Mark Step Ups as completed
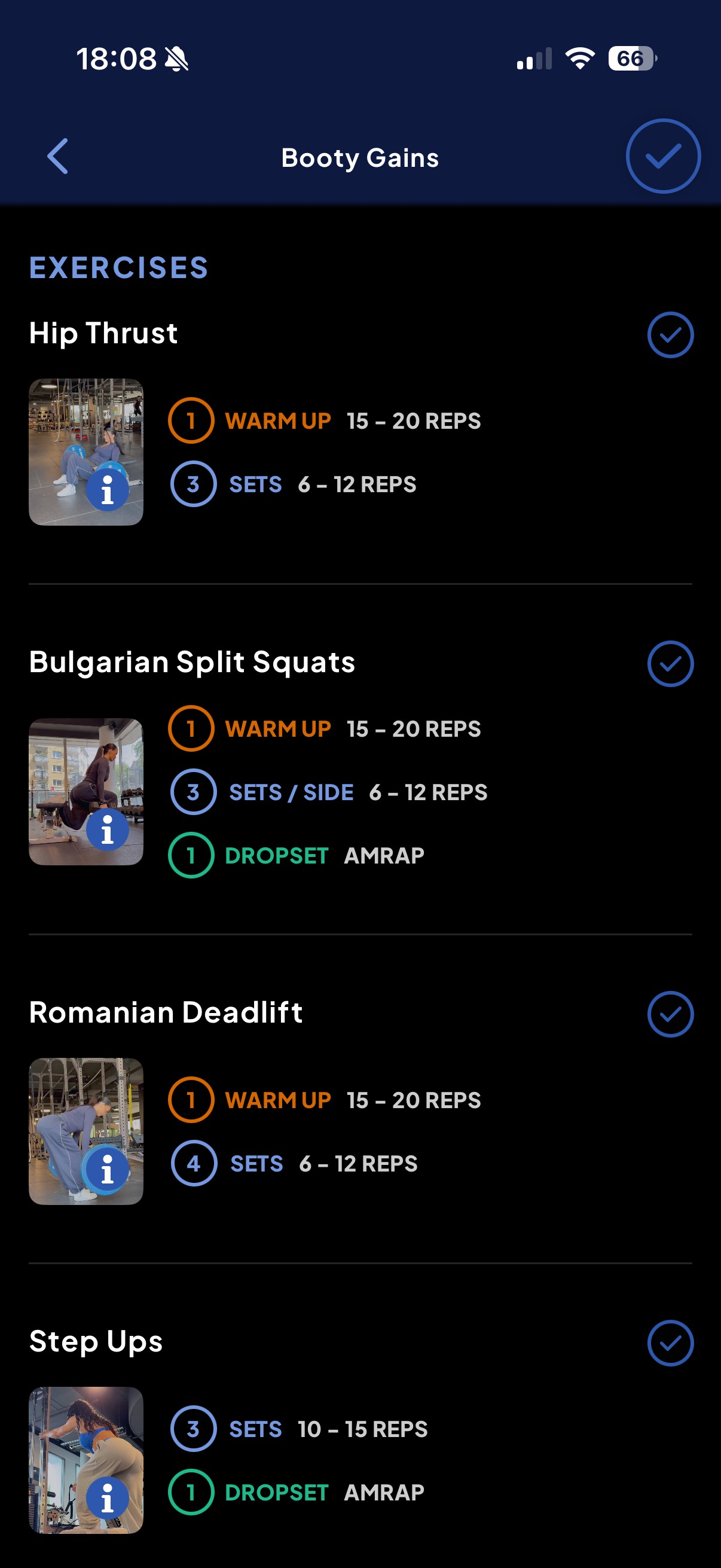The image size is (721, 1568). point(670,1343)
